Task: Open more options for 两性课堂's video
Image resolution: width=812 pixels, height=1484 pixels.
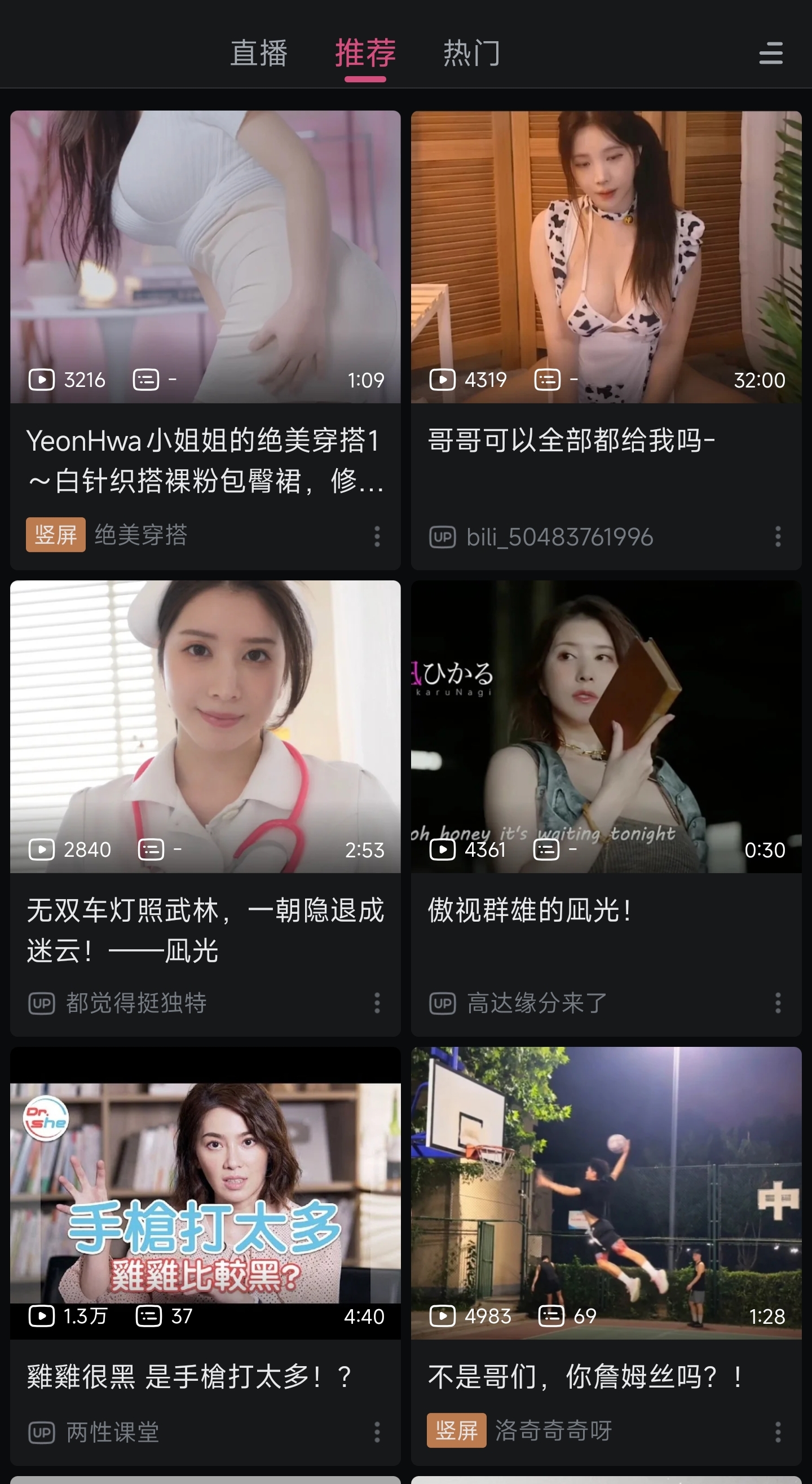Action: (x=377, y=1432)
